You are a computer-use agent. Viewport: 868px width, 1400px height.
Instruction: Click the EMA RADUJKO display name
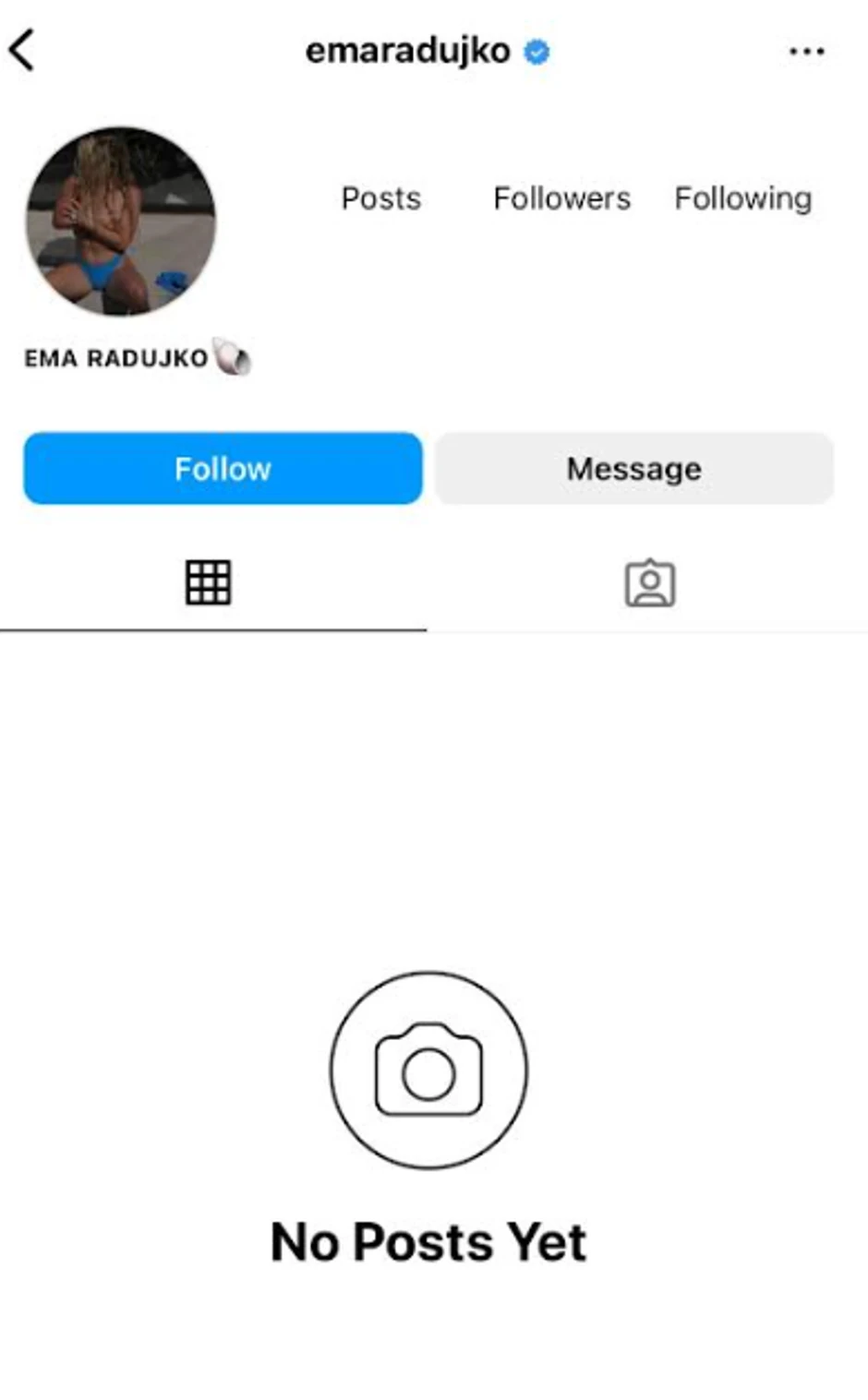click(116, 358)
